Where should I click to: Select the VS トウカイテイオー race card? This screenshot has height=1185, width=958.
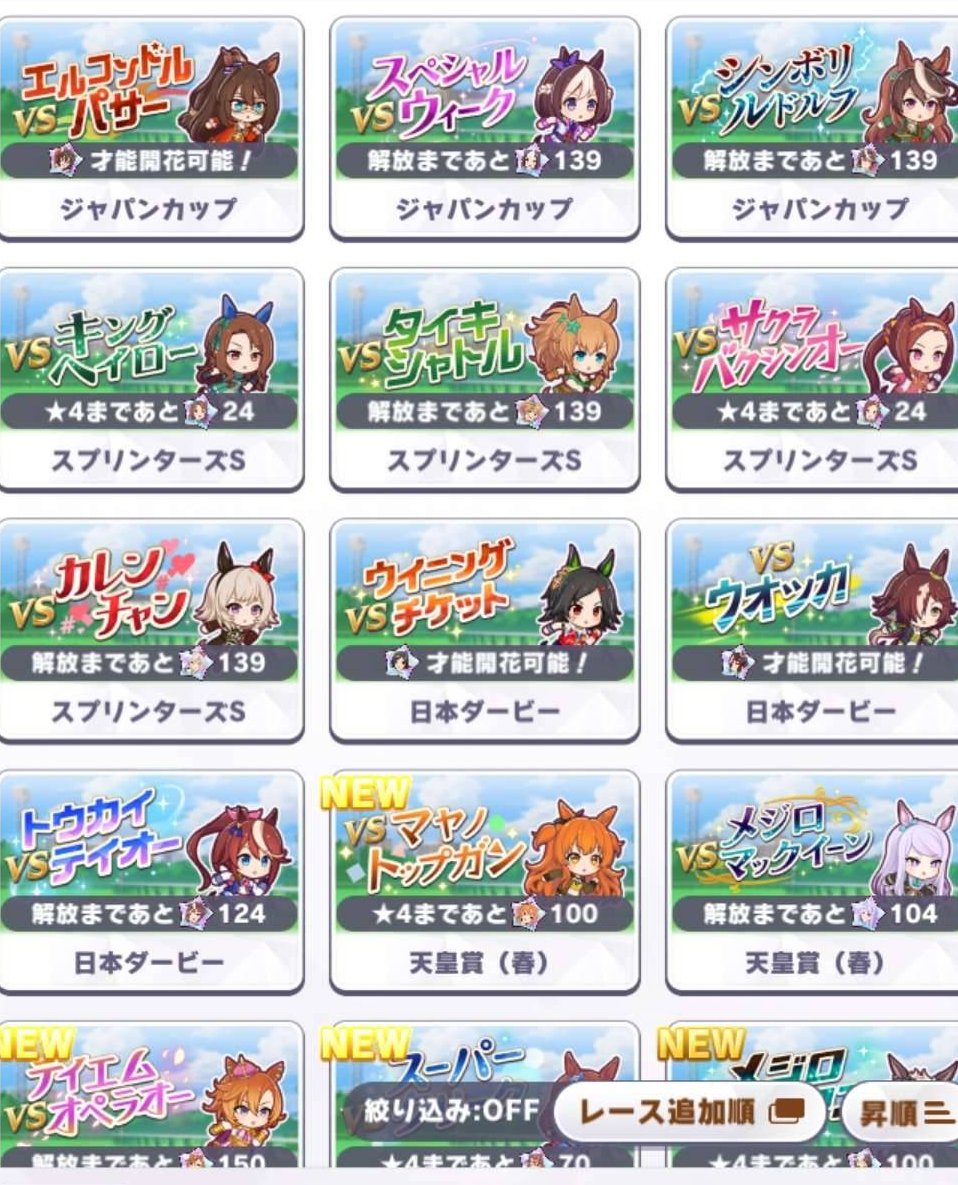point(151,883)
